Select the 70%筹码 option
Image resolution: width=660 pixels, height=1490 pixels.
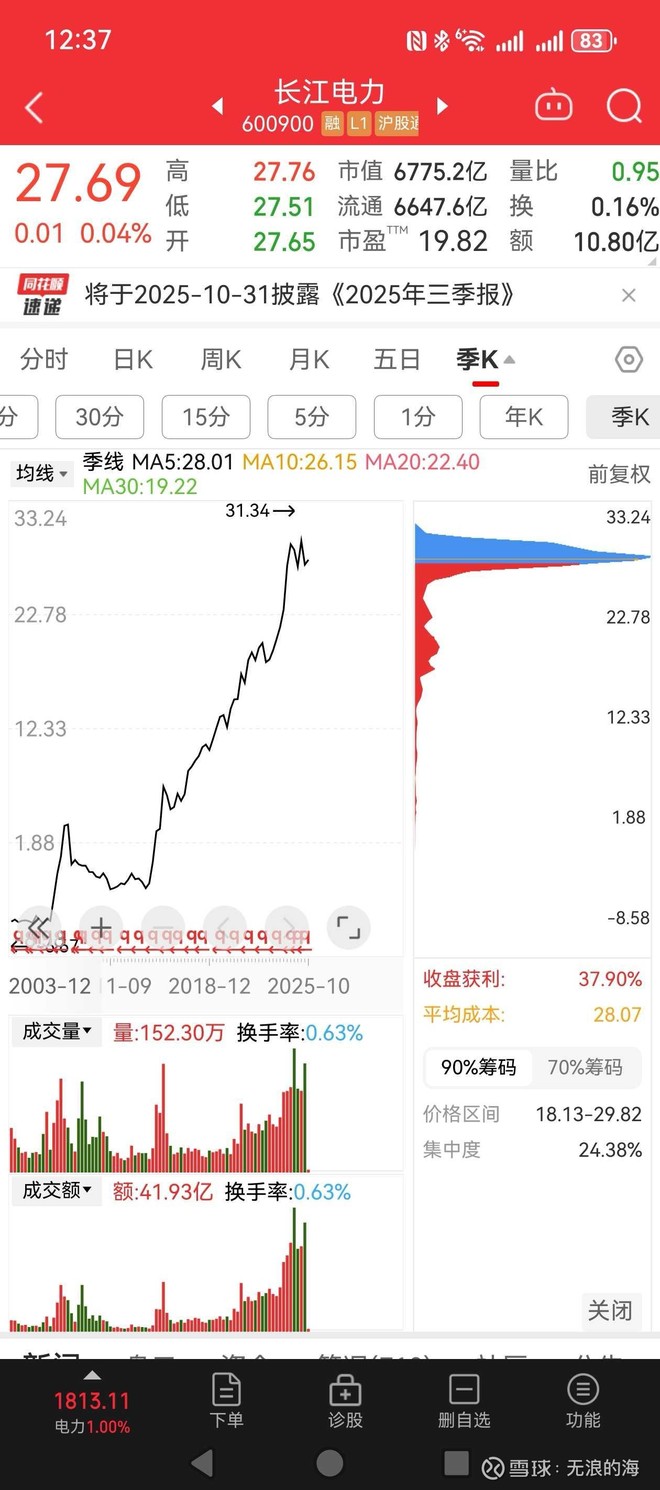click(x=585, y=1067)
